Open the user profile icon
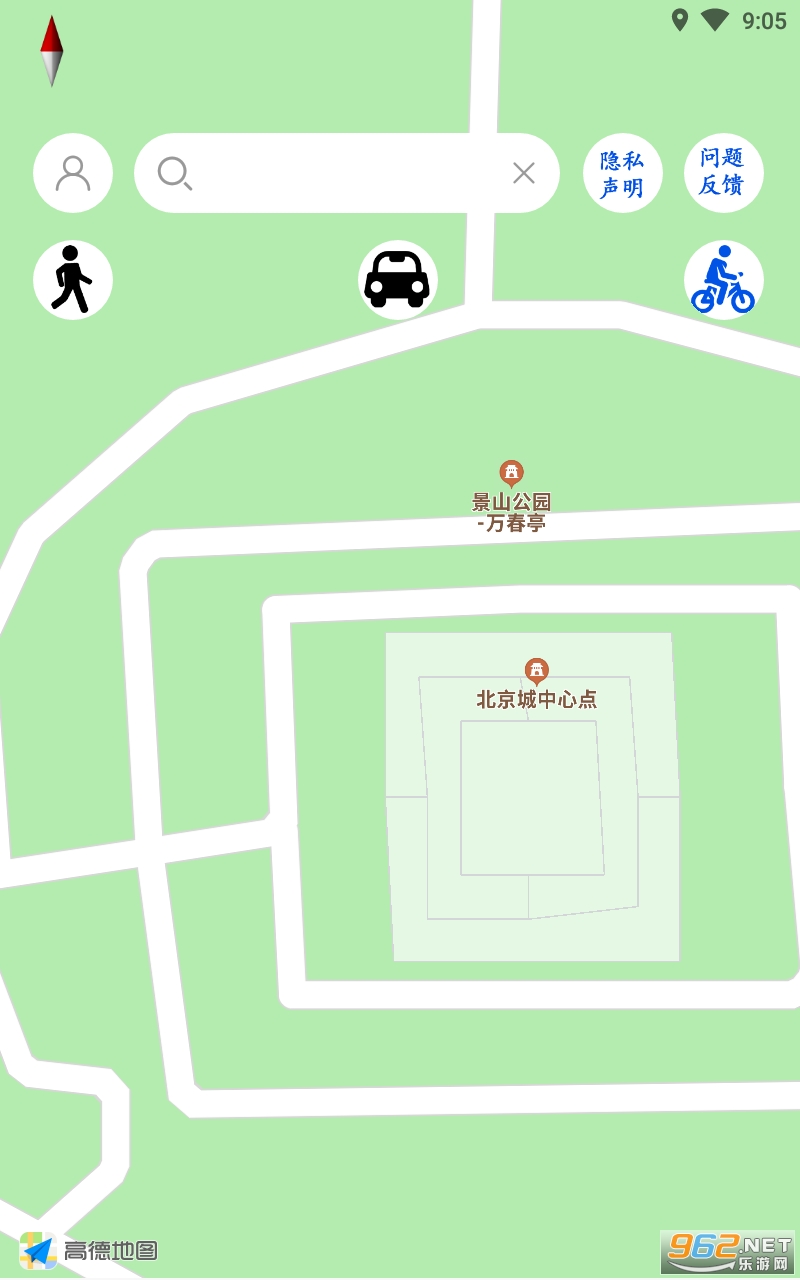 tap(73, 173)
